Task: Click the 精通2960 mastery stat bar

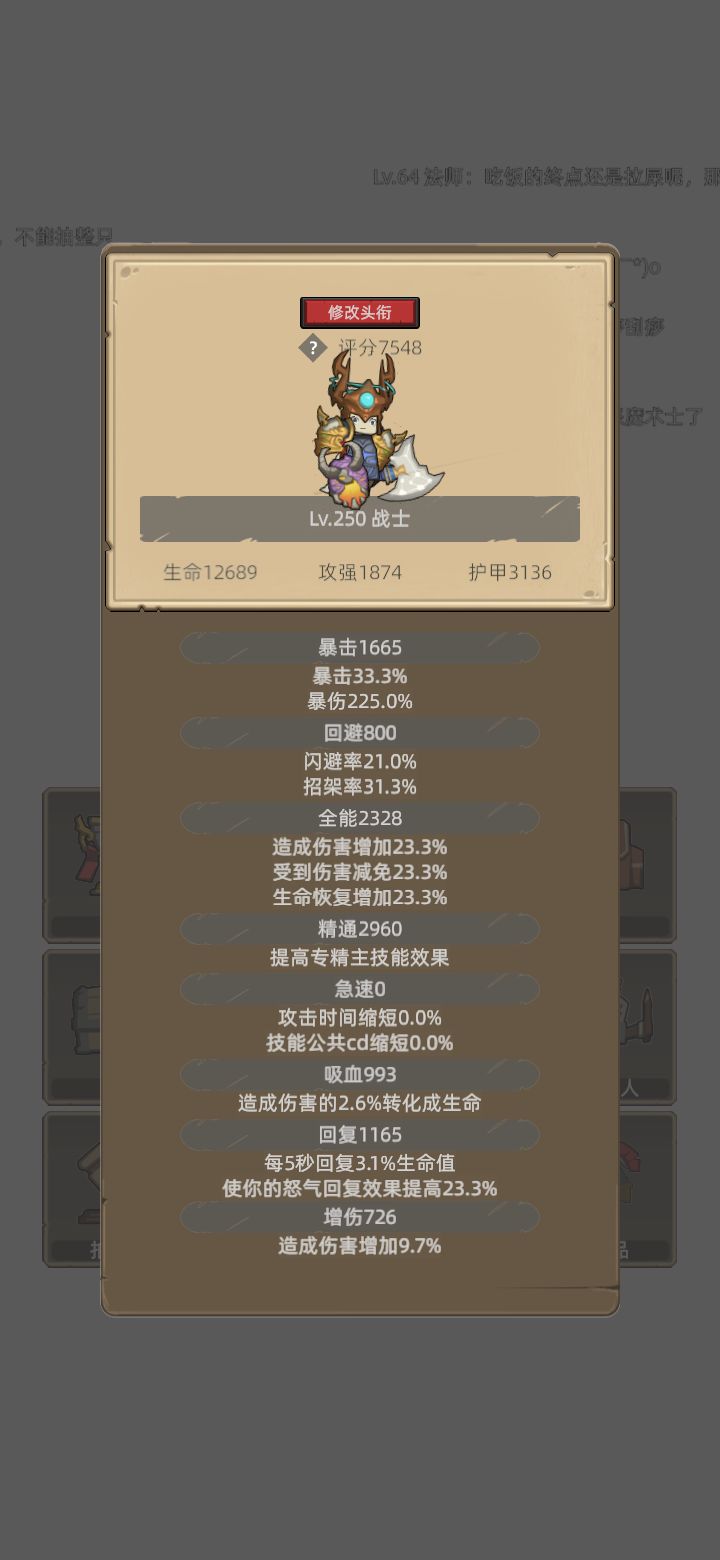Action: [x=359, y=929]
